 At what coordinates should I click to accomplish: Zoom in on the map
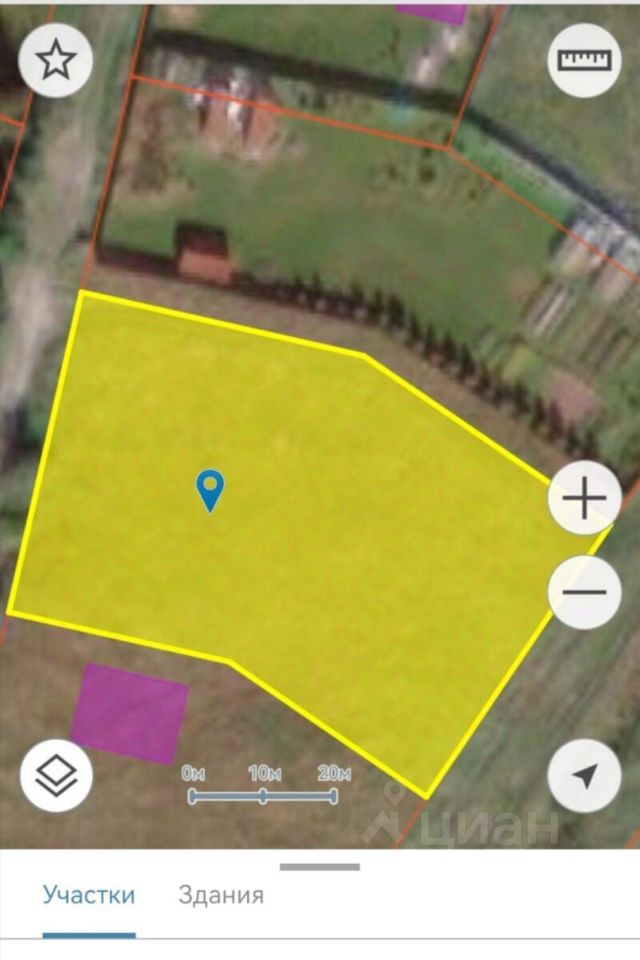[x=585, y=498]
